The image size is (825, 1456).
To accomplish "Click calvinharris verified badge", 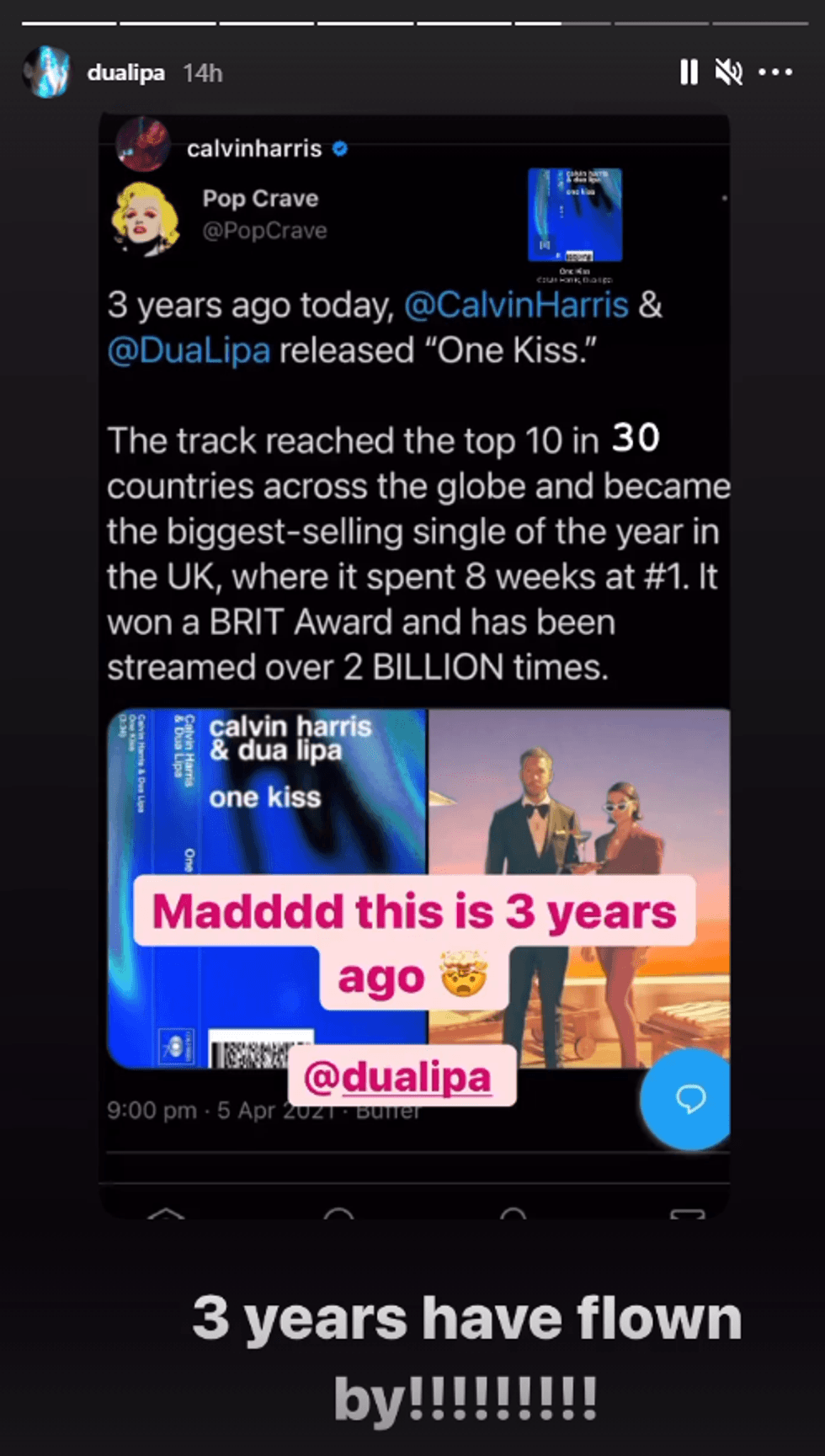I will coord(340,148).
